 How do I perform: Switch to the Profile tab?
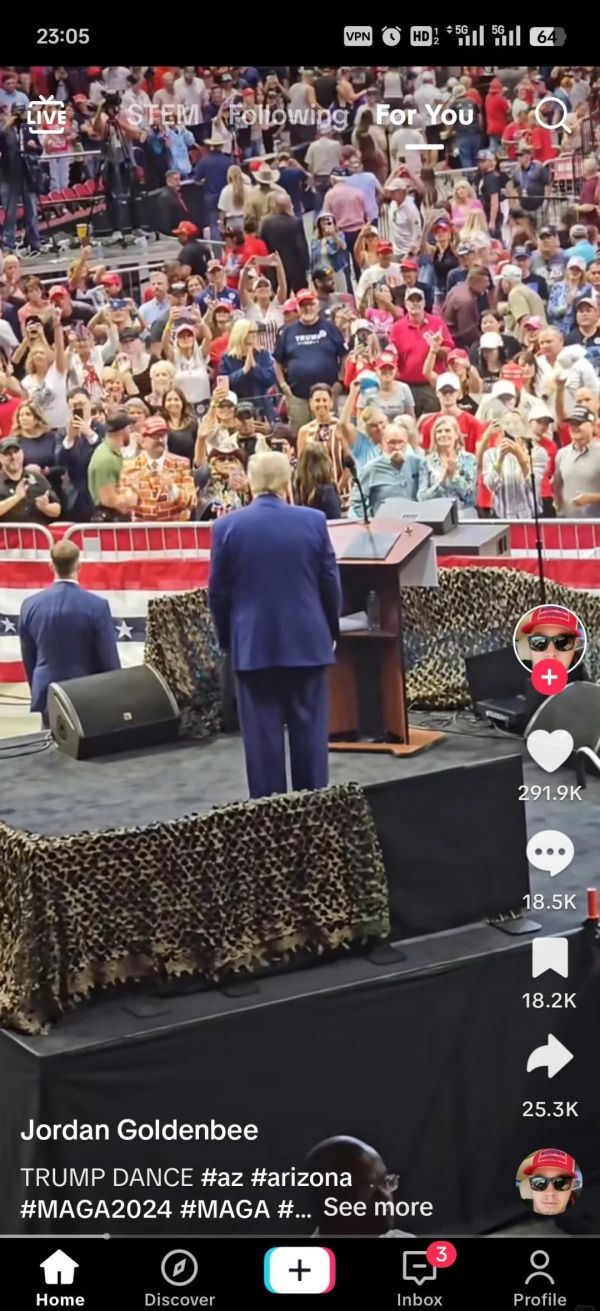pos(540,1278)
